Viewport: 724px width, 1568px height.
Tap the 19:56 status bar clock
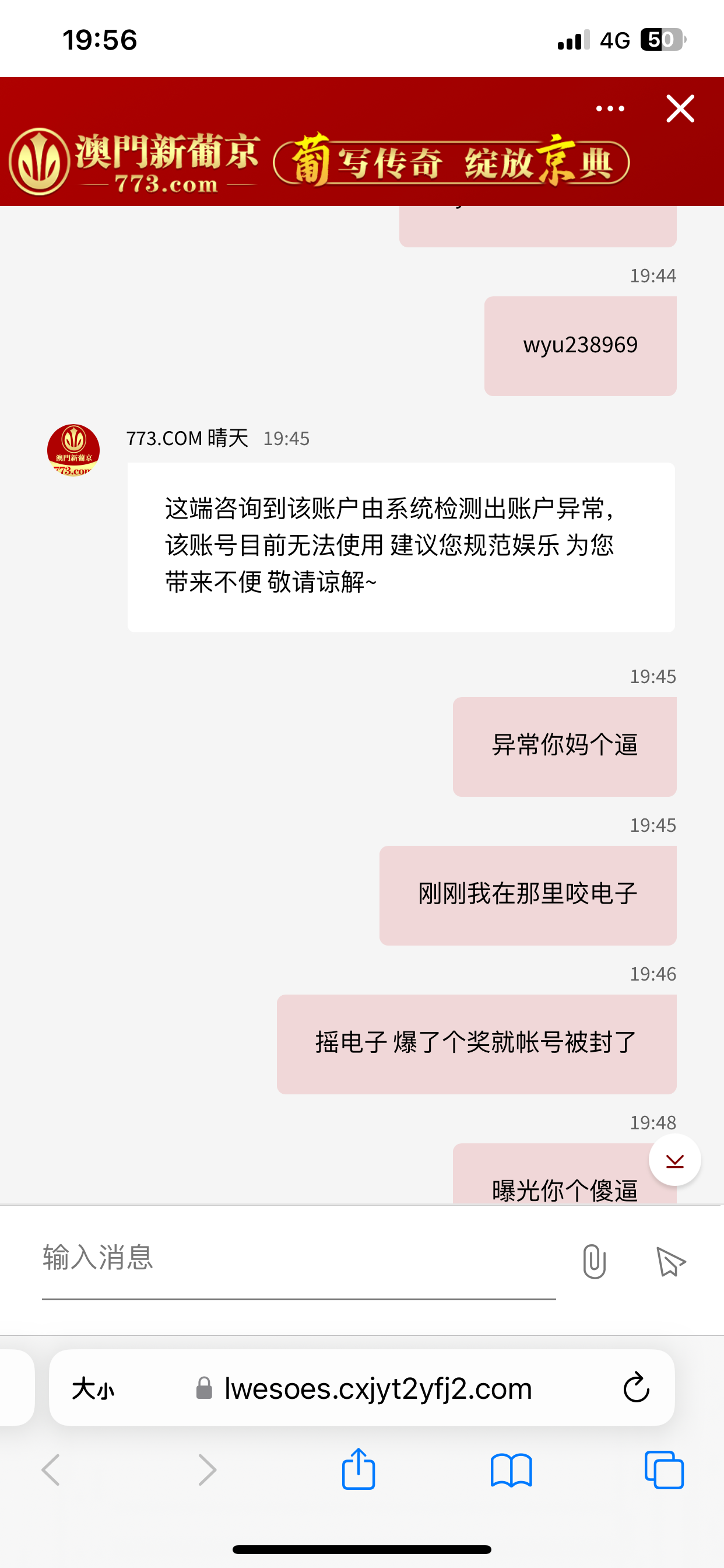pos(99,38)
